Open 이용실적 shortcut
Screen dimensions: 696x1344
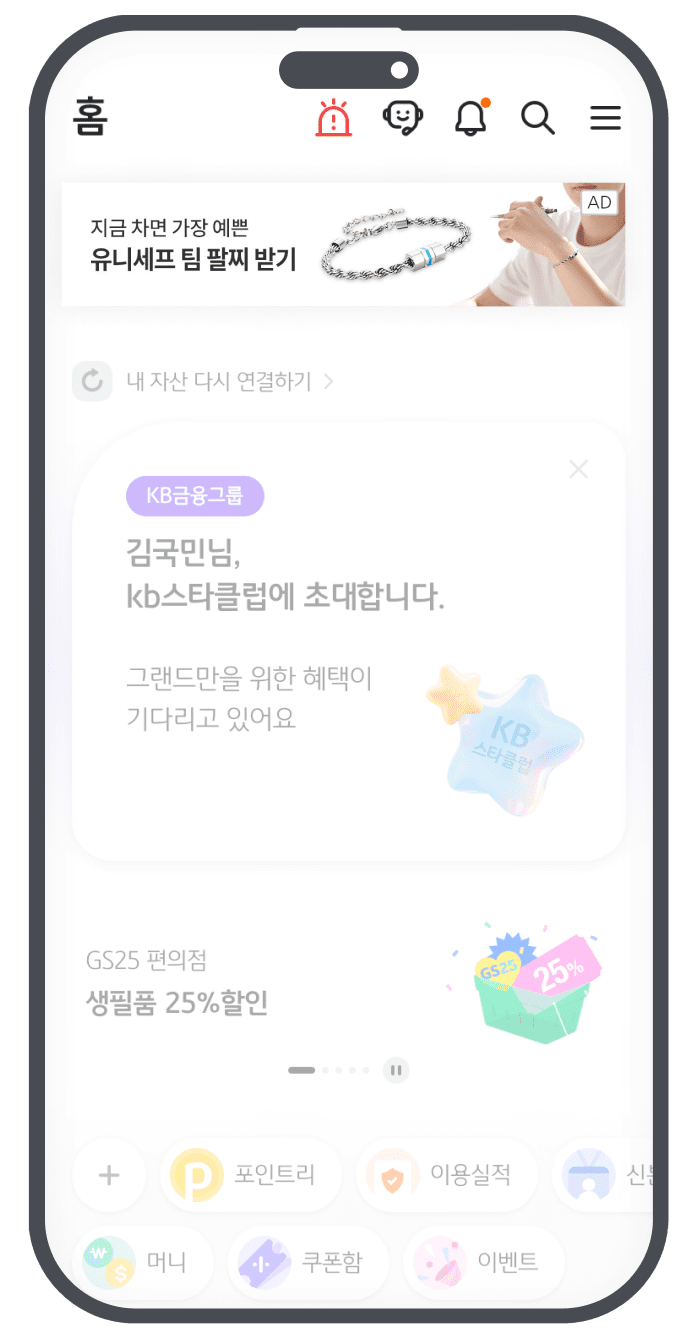447,1175
